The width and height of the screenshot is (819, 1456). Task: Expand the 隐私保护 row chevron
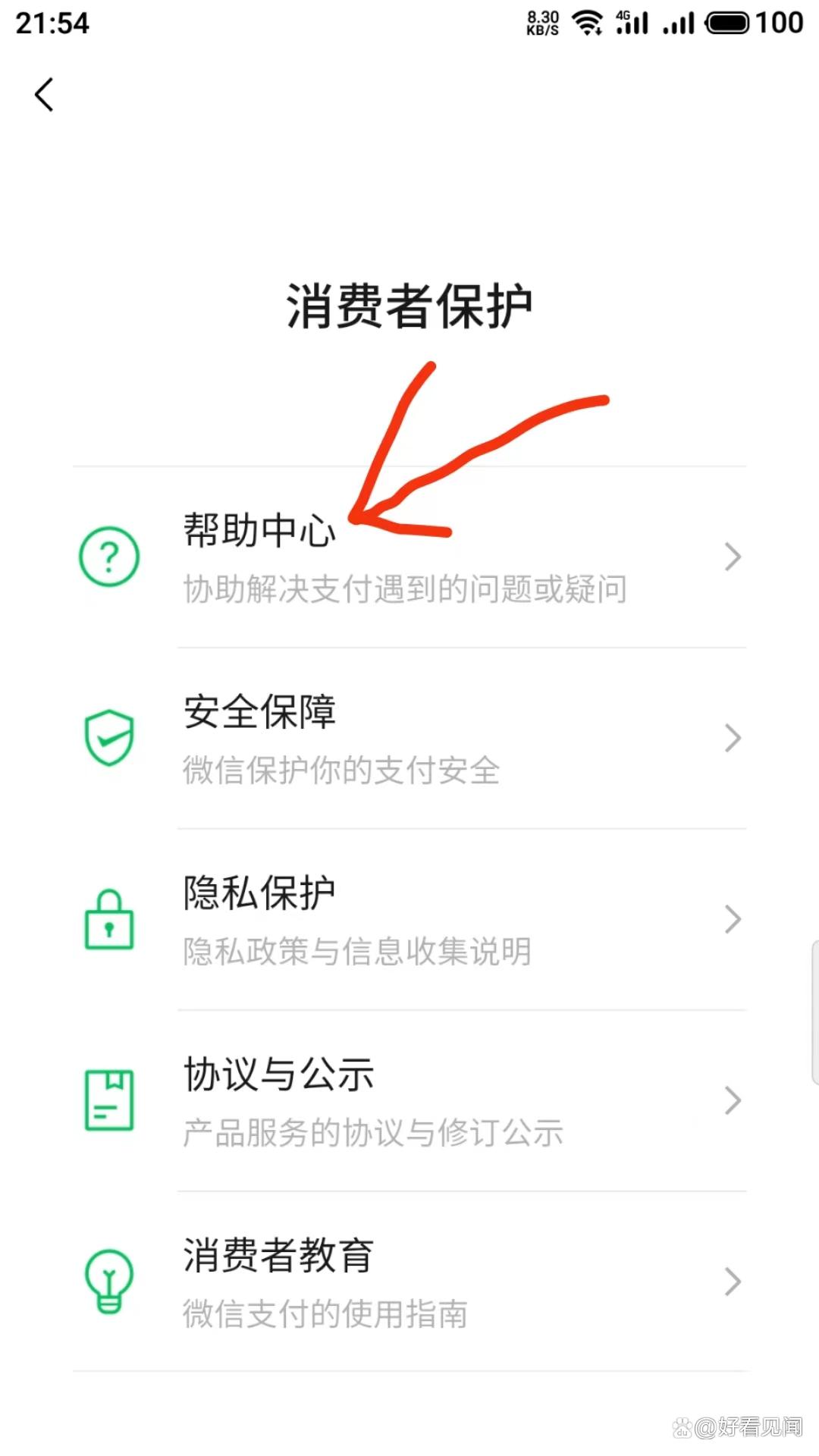pyautogui.click(x=733, y=920)
